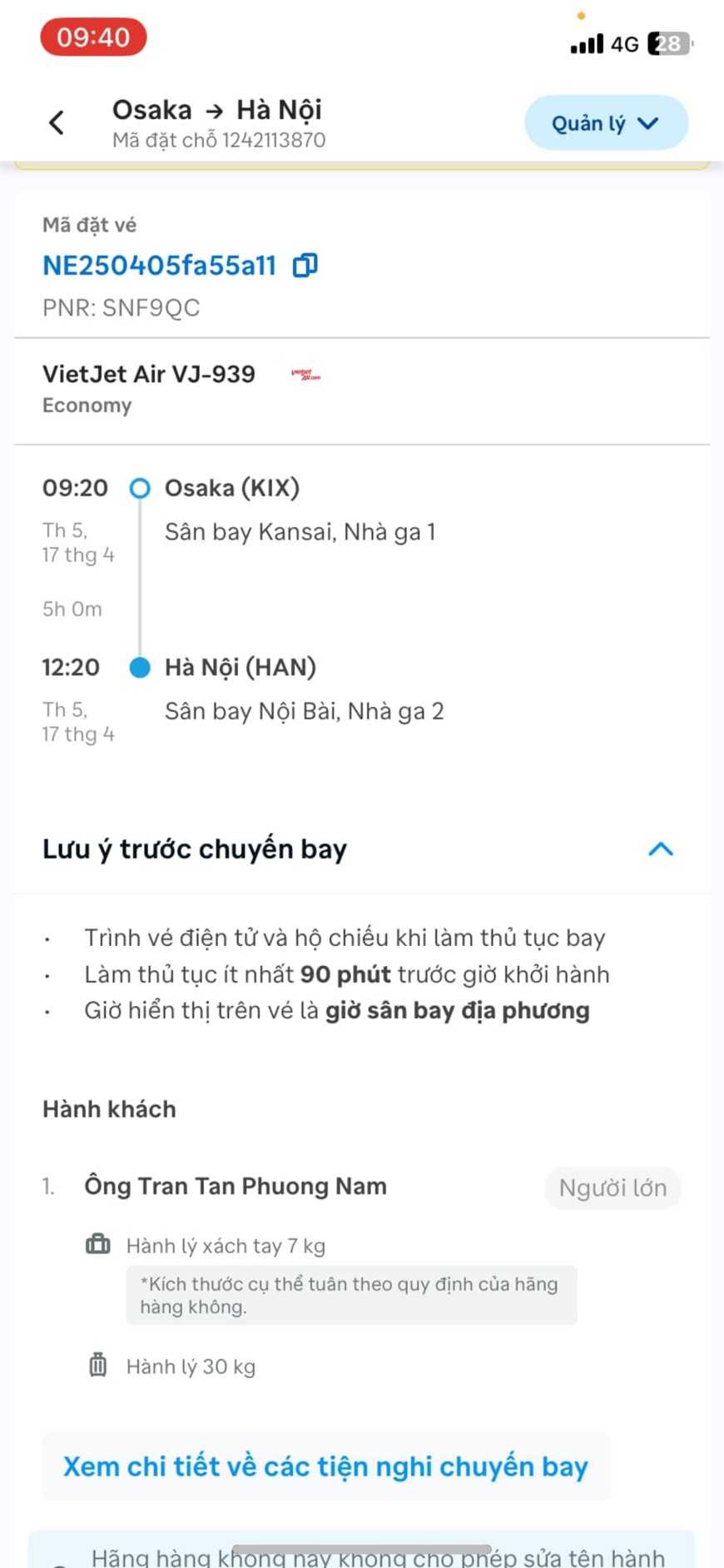Screen dimensions: 724x1568
Task: Go back using the top-left arrow
Action: coord(57,123)
